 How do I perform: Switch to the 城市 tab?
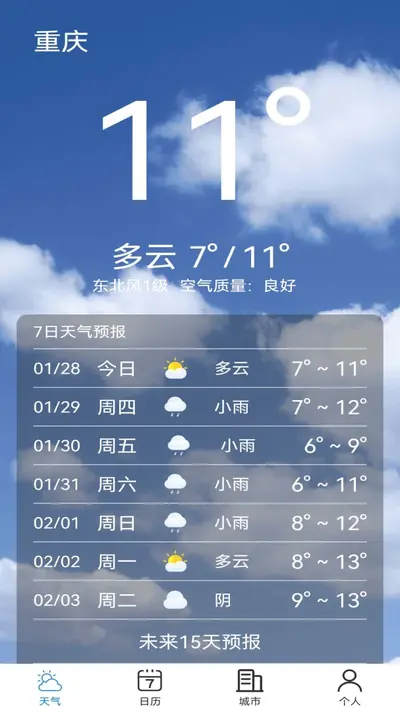point(250,687)
